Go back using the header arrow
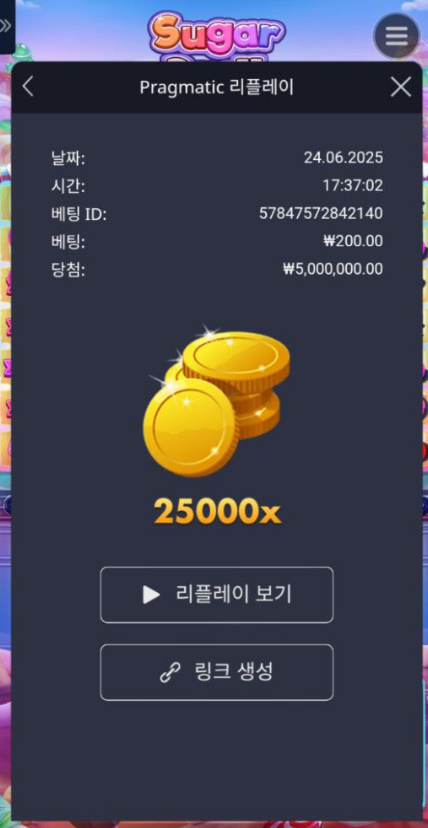This screenshot has width=428, height=828. 28,87
